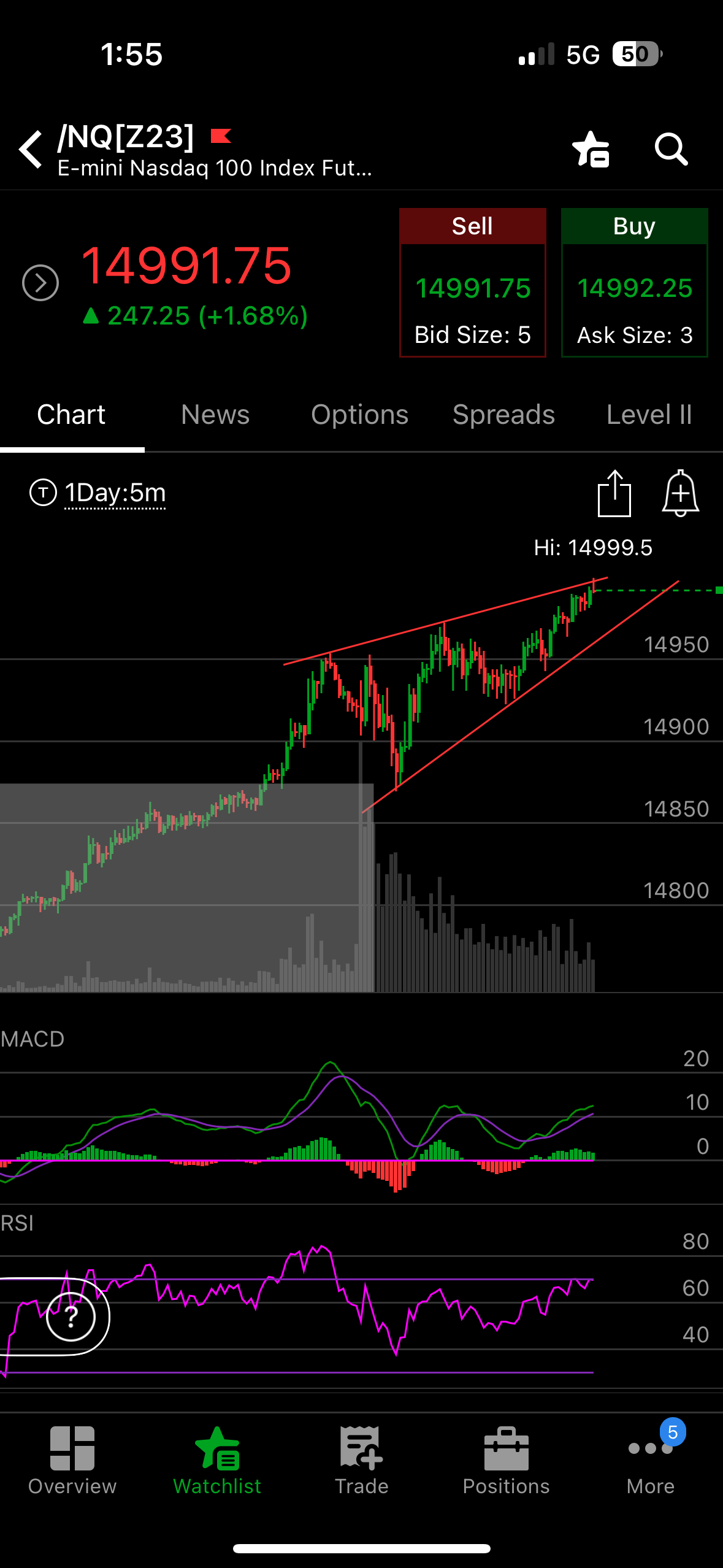
Task: Open the More menu with 5 notifications
Action: click(651, 1461)
